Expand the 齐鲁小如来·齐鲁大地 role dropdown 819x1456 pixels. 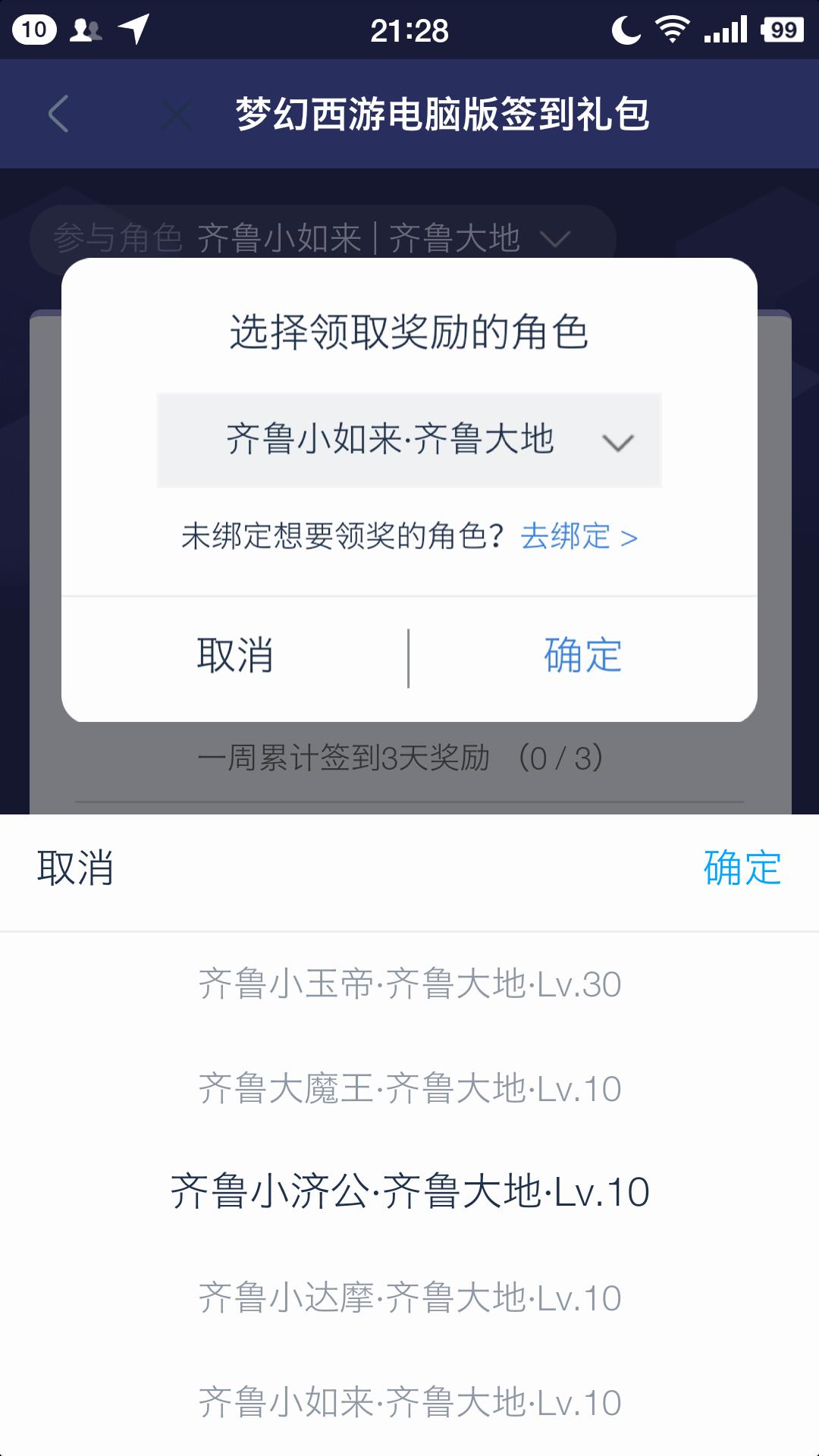[409, 441]
